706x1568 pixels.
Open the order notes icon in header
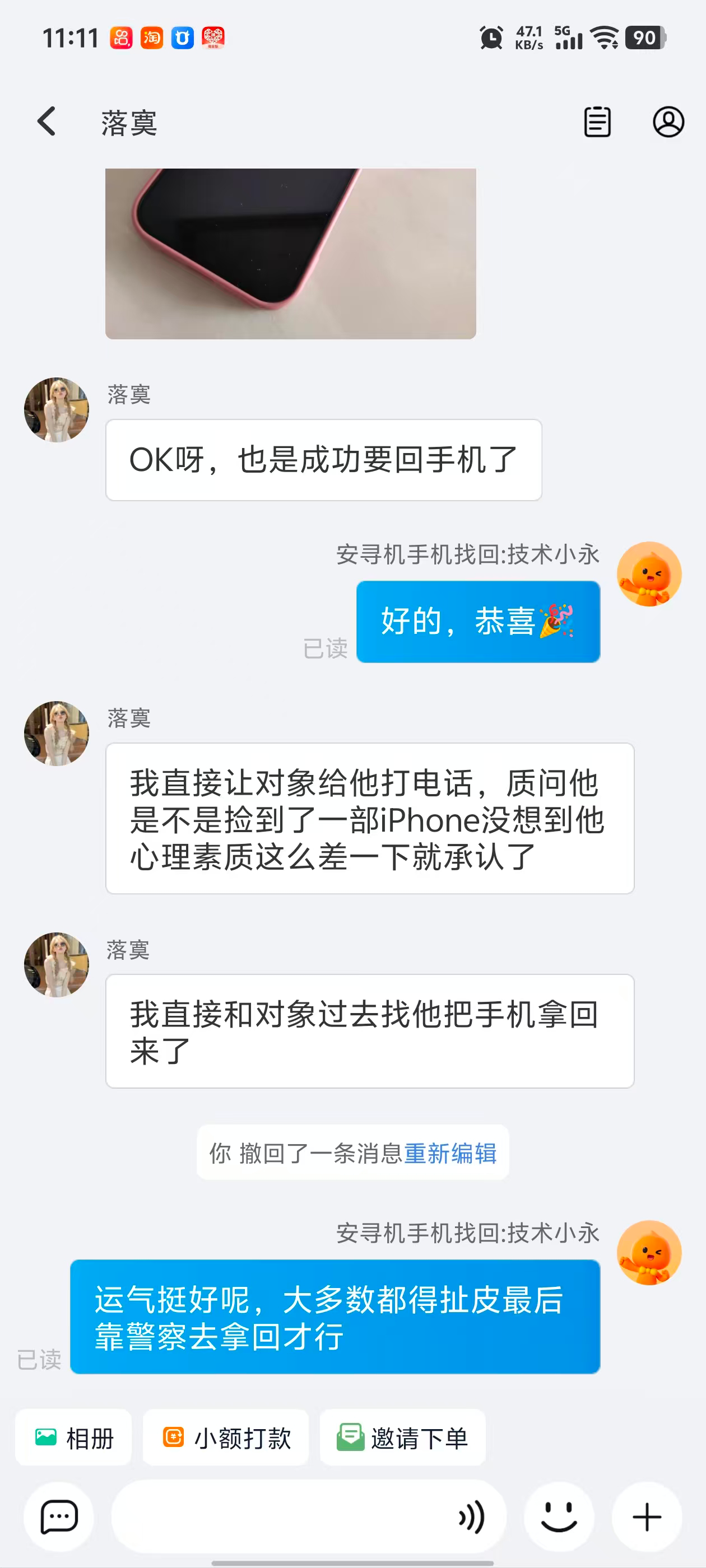[597, 122]
